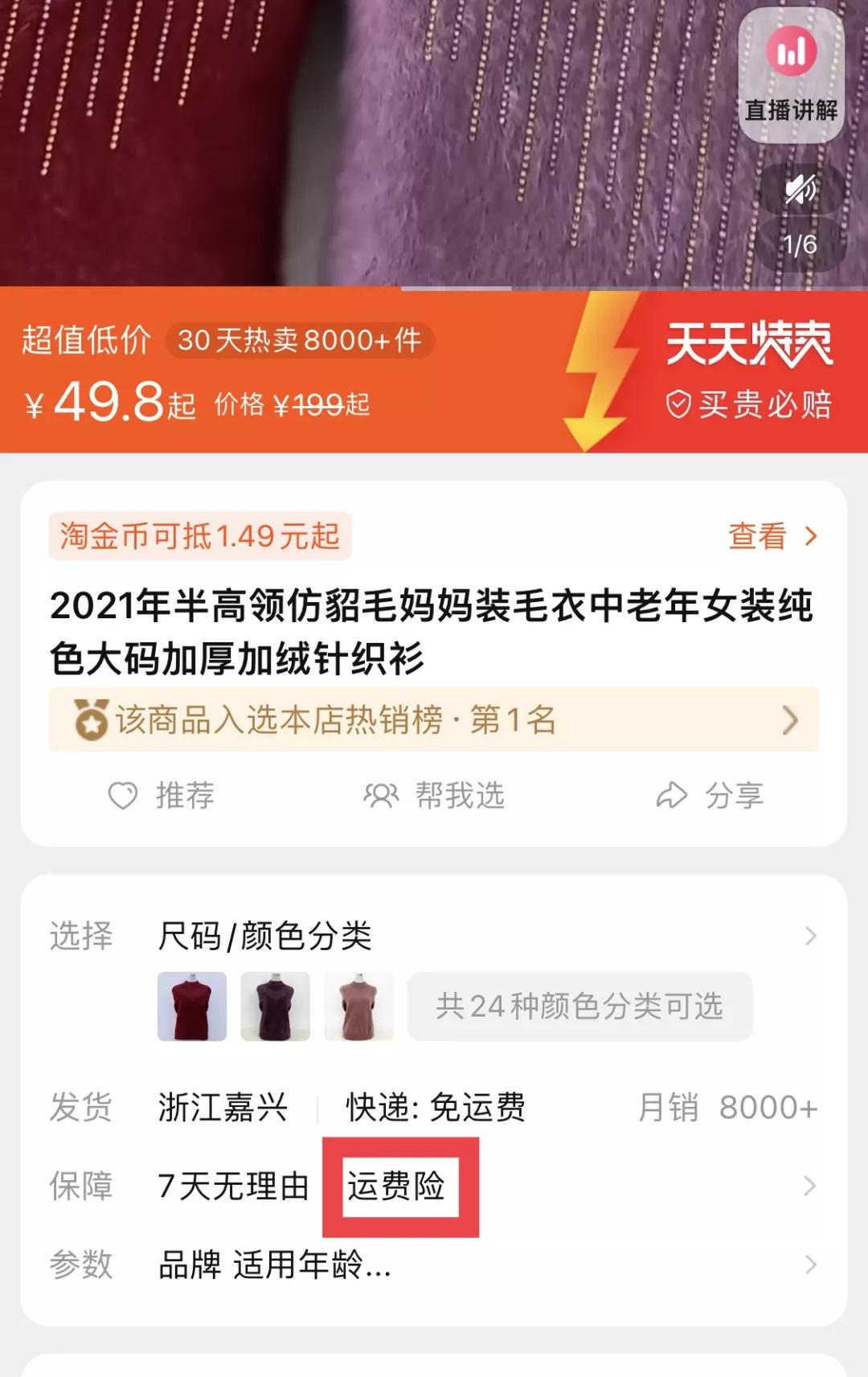The width and height of the screenshot is (868, 1377).
Task: Tap the heart icon to 推荐 this item
Action: [122, 797]
